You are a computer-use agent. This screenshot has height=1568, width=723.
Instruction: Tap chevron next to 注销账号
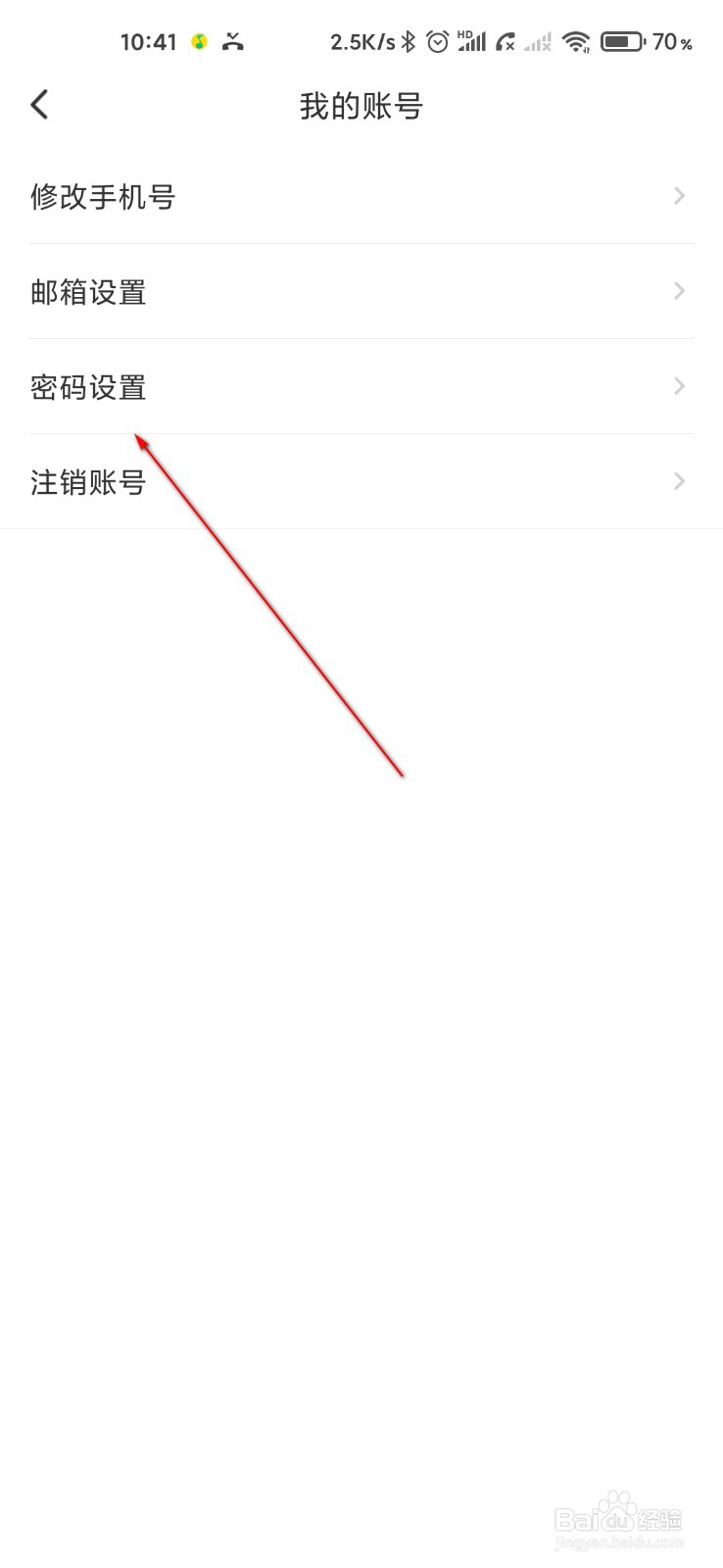coord(678,481)
